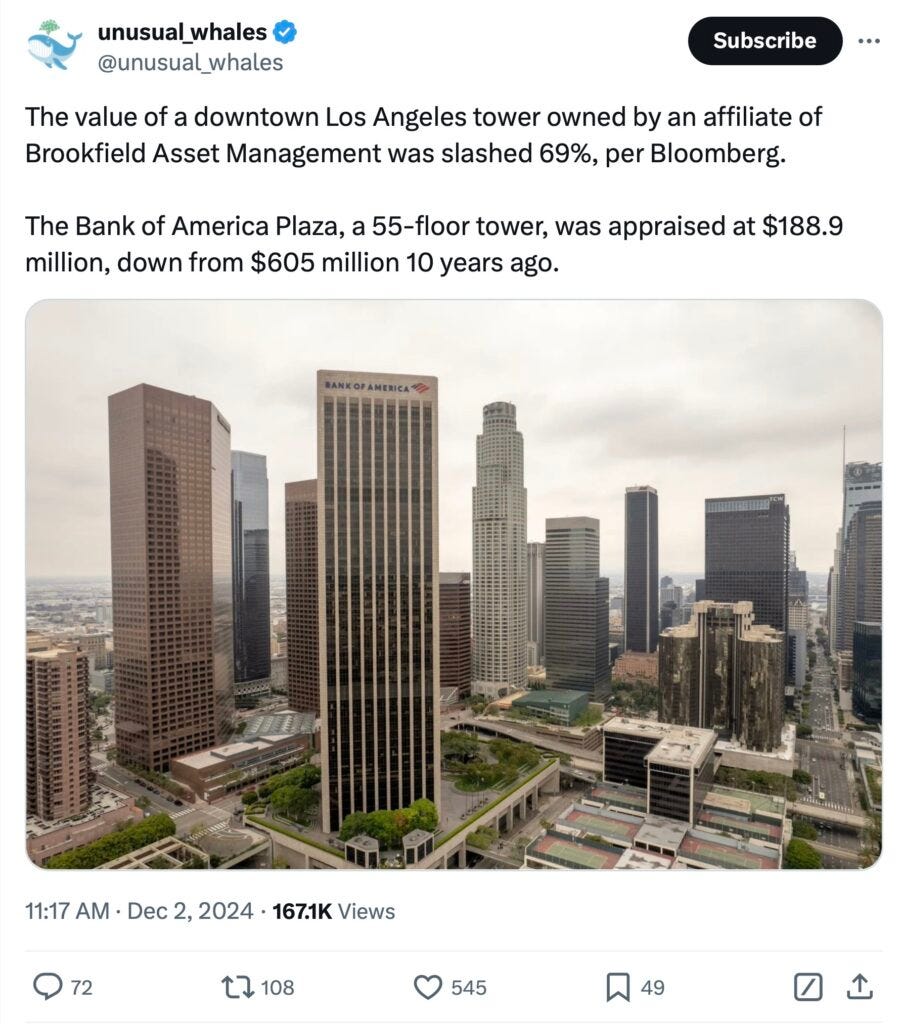The height and width of the screenshot is (1024, 902).
Task: Subscribe to unusual_whales
Action: 764,41
